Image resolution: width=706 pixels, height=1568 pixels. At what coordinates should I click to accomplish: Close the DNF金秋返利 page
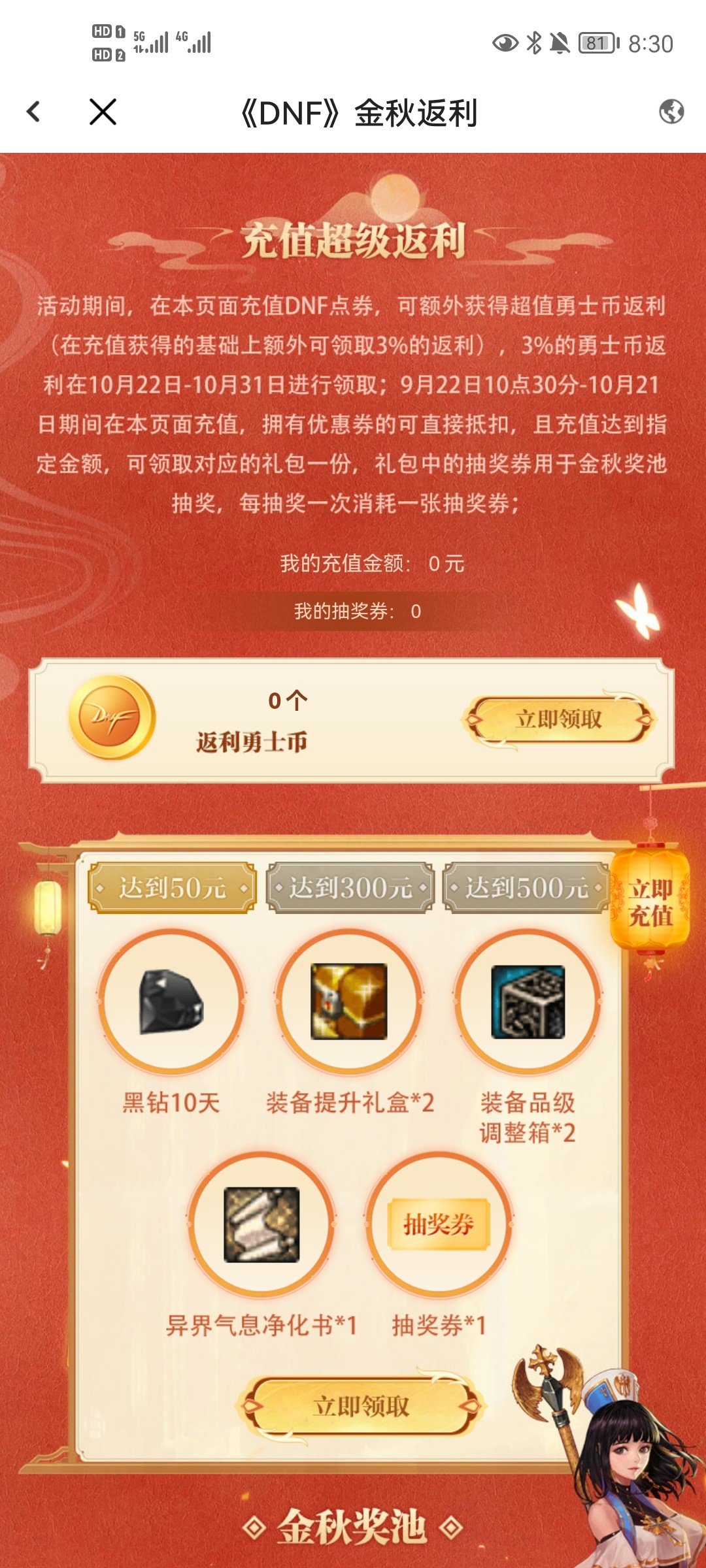(103, 112)
